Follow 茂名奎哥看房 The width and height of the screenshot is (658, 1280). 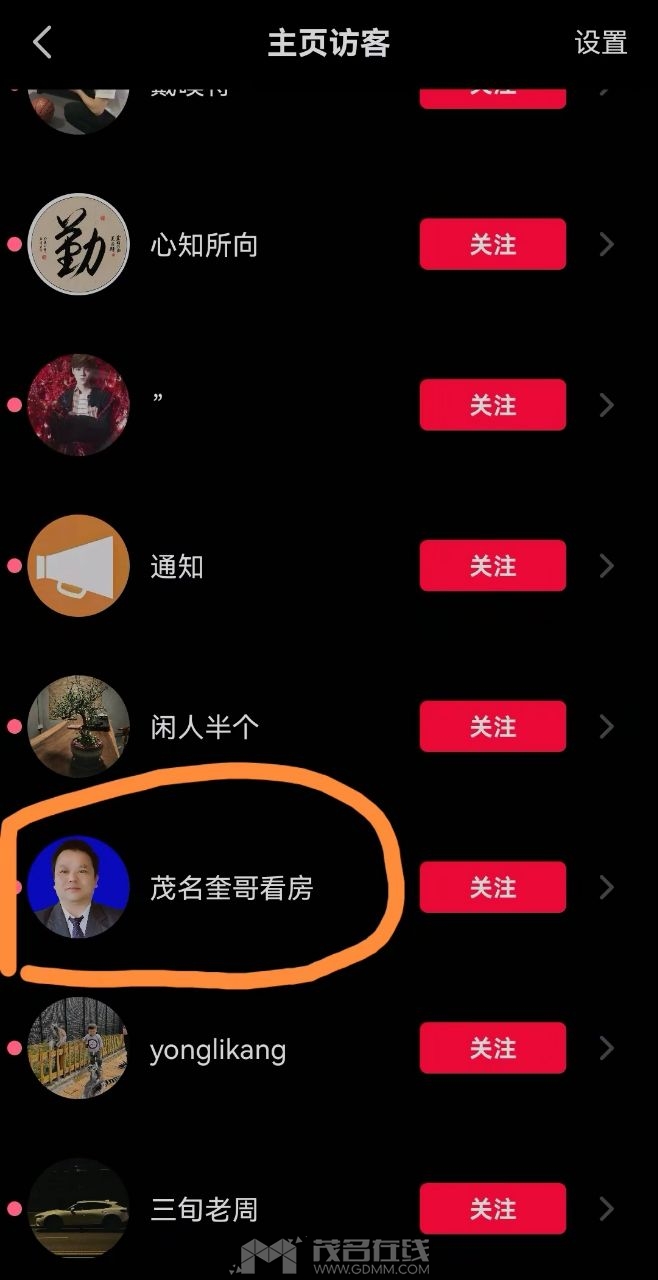[492, 888]
